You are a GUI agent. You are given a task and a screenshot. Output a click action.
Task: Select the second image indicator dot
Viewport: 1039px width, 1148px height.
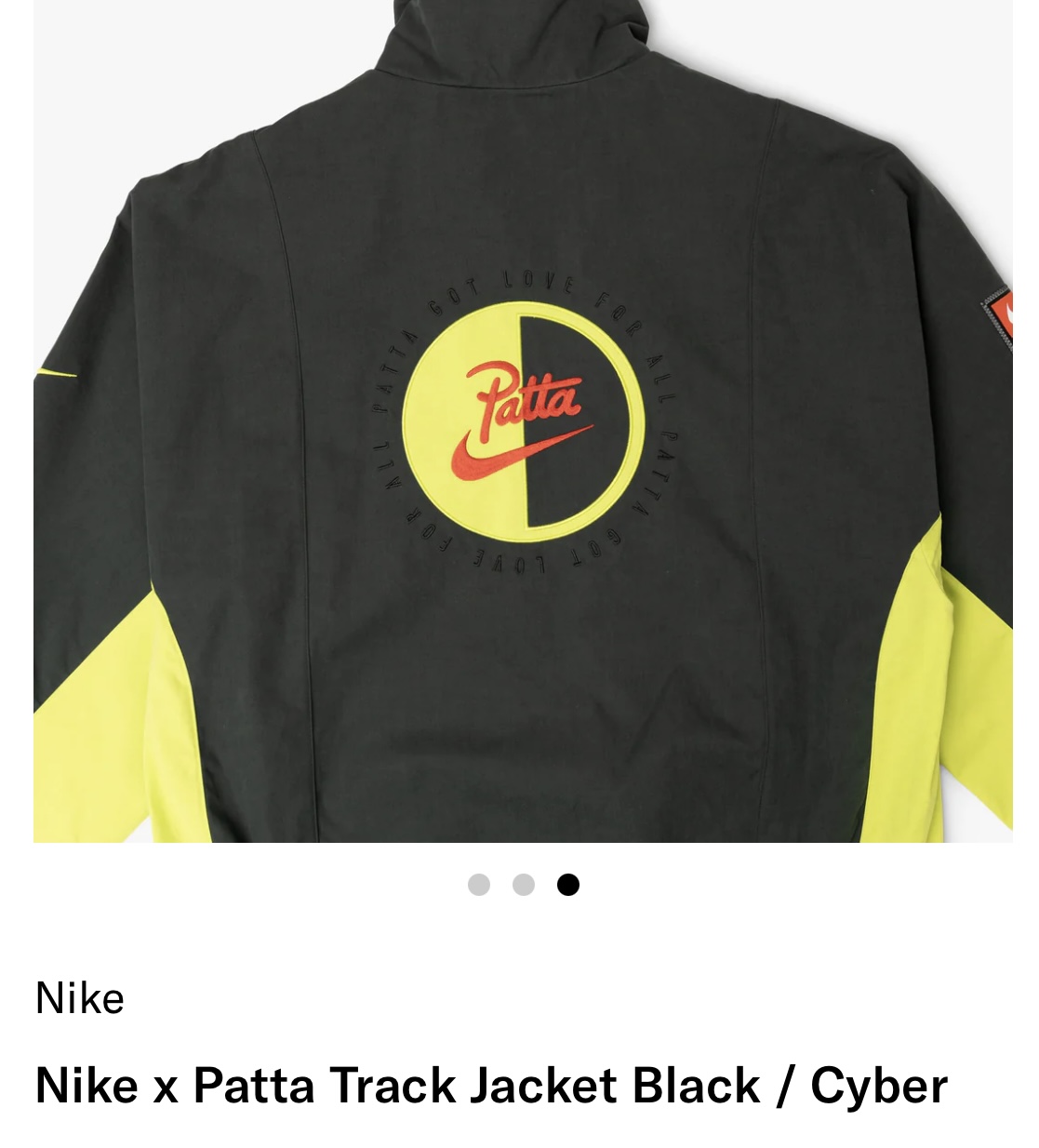point(524,885)
